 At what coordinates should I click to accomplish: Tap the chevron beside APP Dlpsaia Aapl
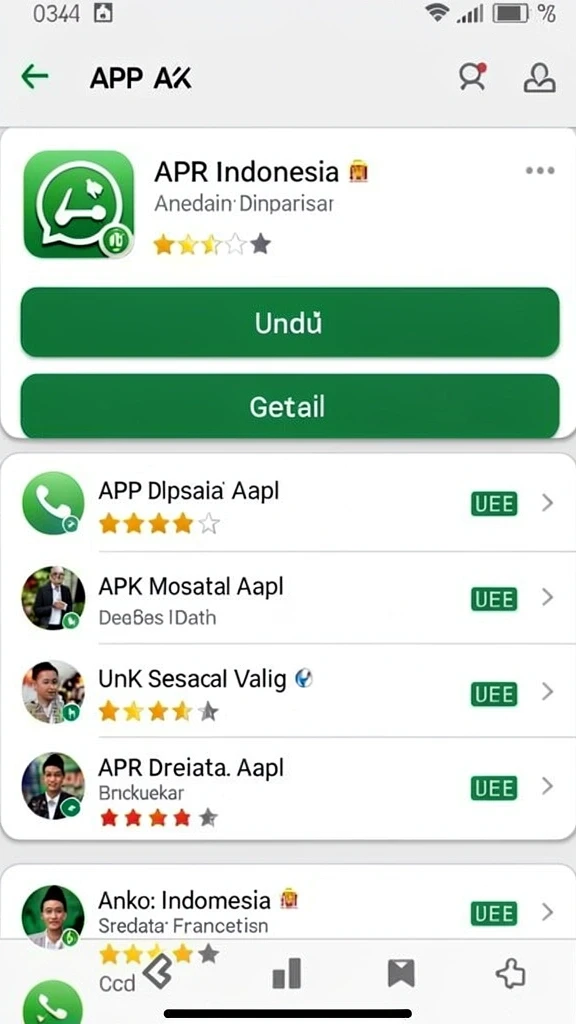point(547,503)
